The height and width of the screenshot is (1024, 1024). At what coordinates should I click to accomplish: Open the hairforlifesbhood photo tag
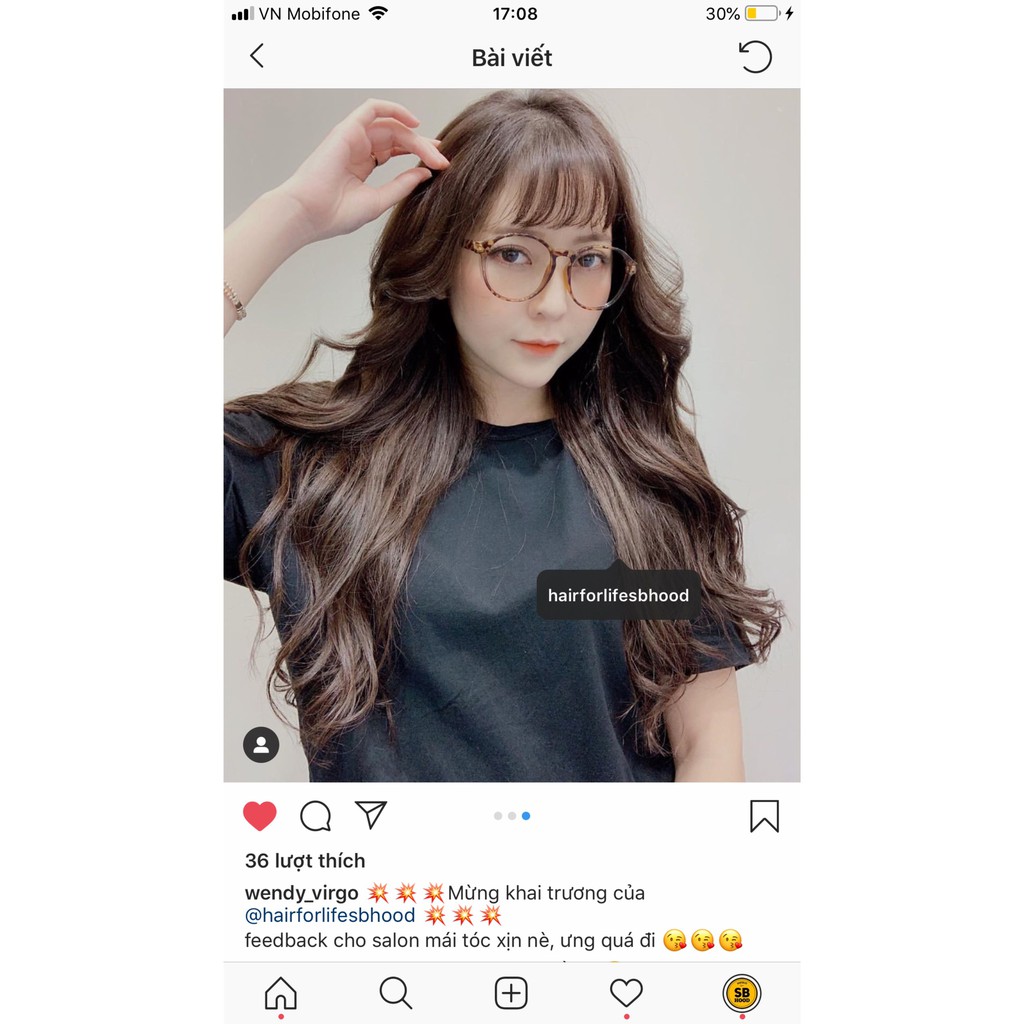618,595
